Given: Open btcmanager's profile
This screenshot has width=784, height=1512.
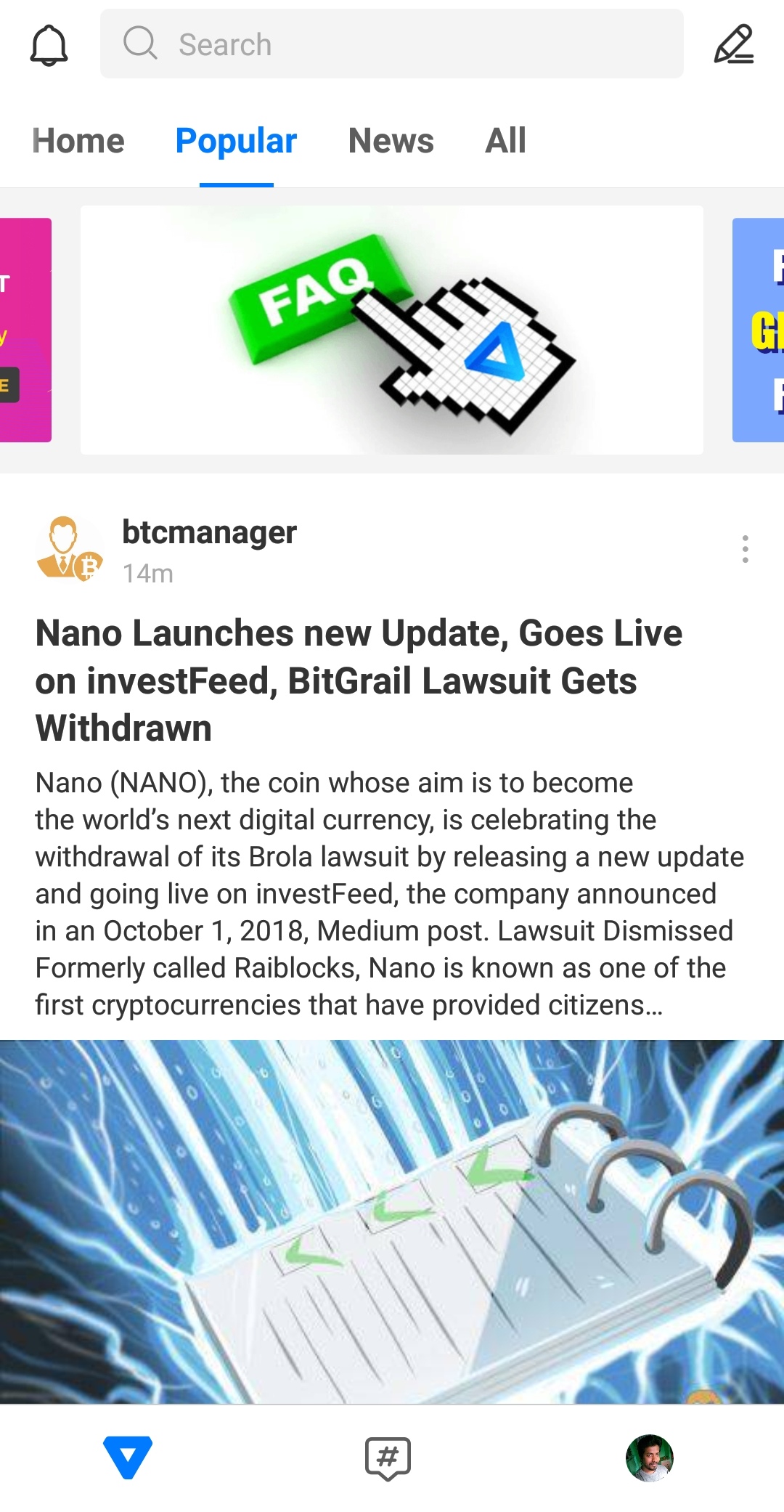Looking at the screenshot, I should pyautogui.click(x=209, y=533).
